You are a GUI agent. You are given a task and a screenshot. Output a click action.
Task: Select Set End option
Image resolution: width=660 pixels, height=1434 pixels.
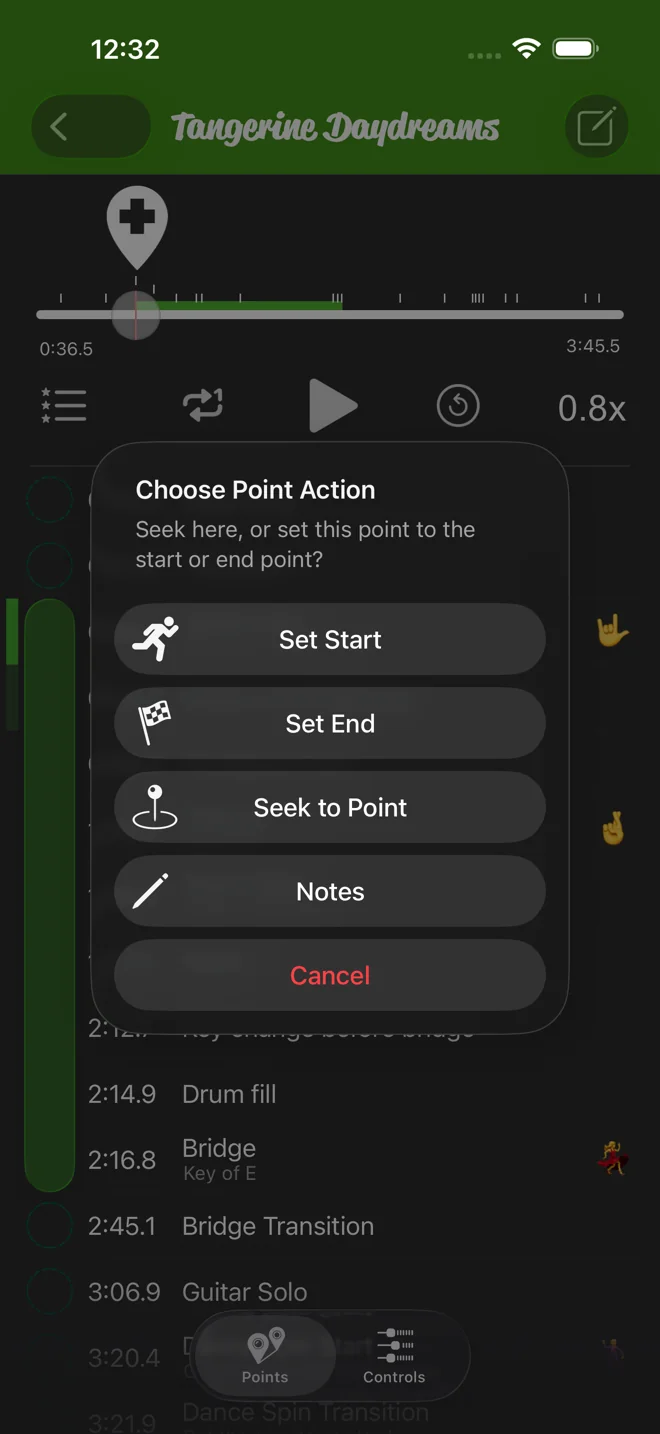tap(330, 723)
